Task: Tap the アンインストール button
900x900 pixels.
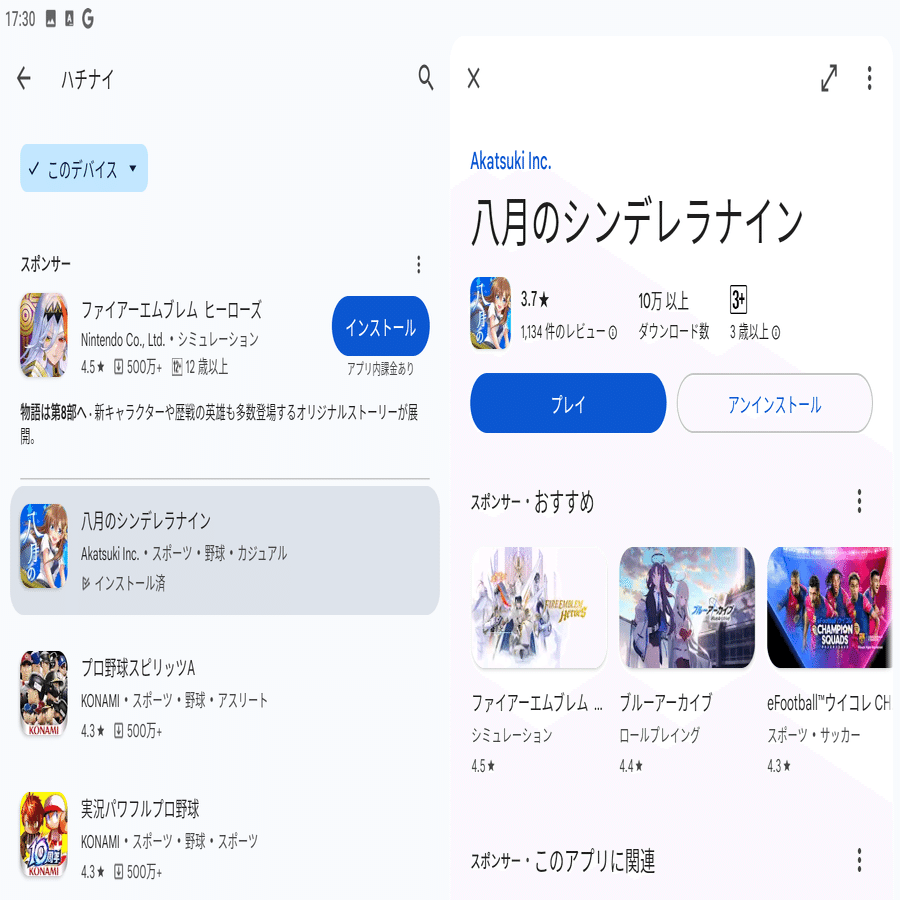Action: (x=774, y=404)
